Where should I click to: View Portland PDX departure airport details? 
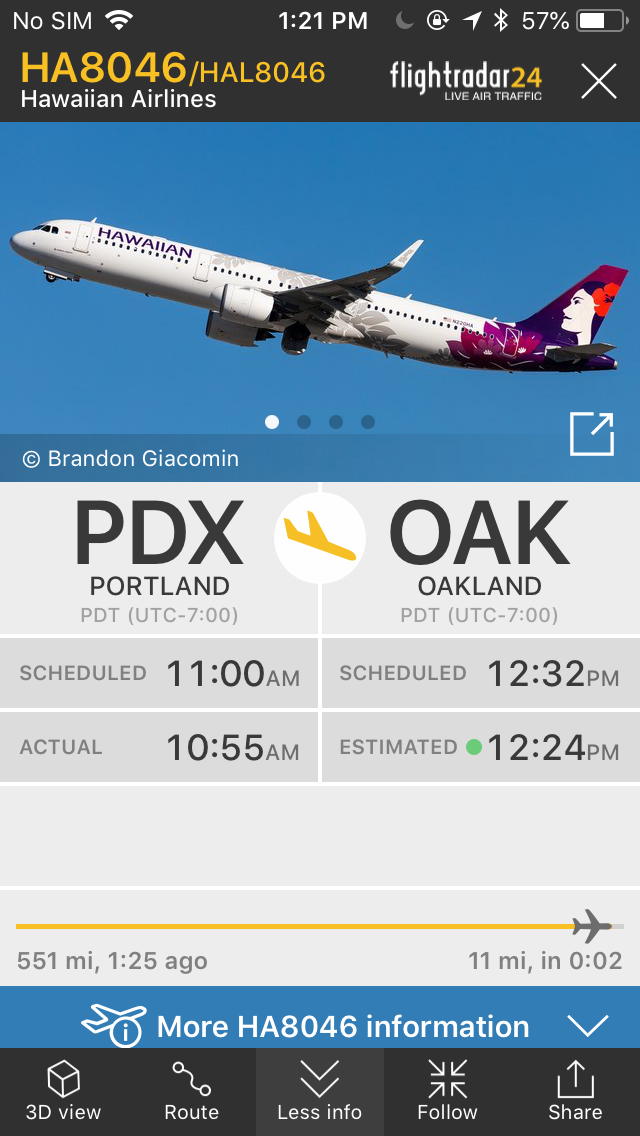point(159,558)
